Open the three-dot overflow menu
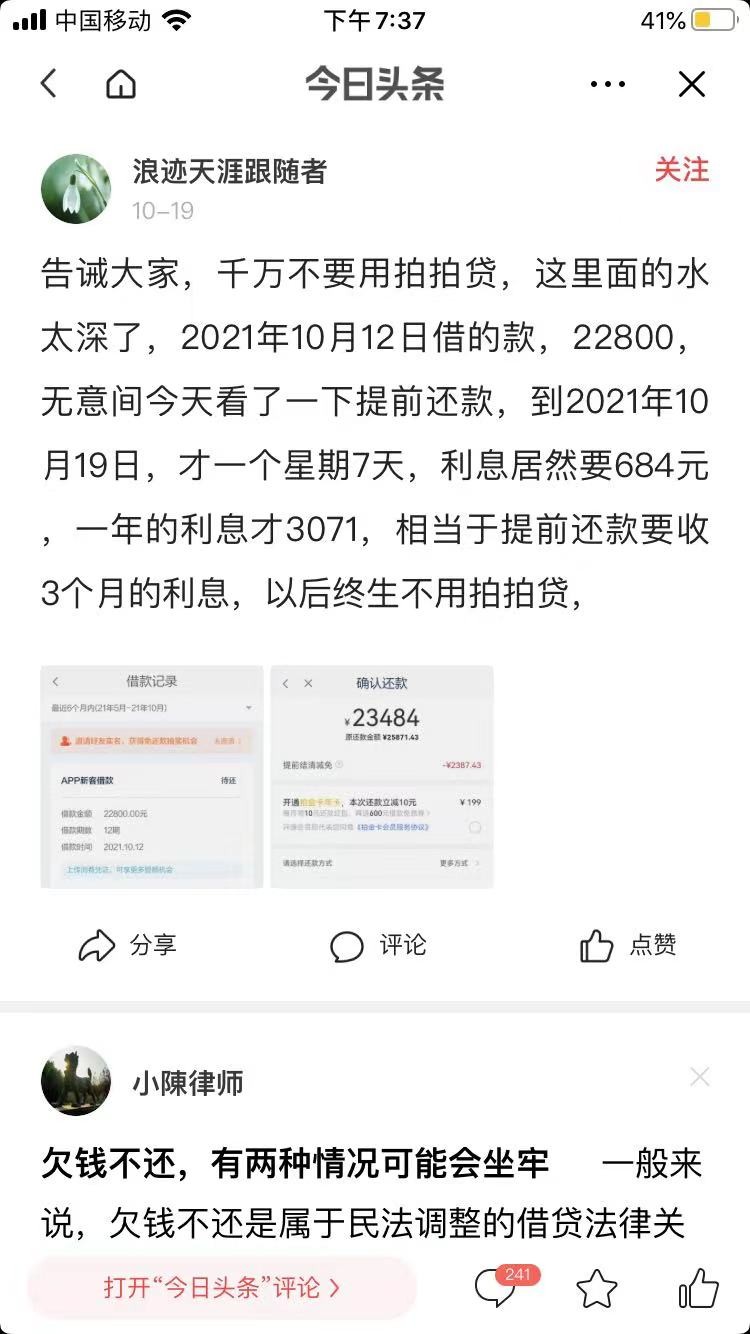This screenshot has width=750, height=1334. [x=608, y=85]
